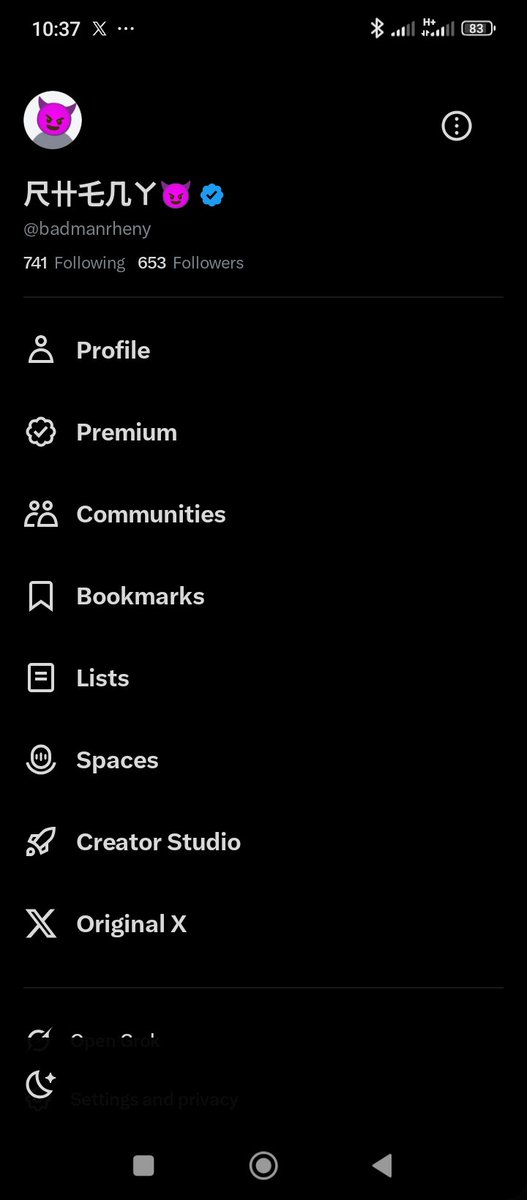Toggle dark mode with the moon icon
This screenshot has width=527, height=1200.
pyautogui.click(x=41, y=1084)
